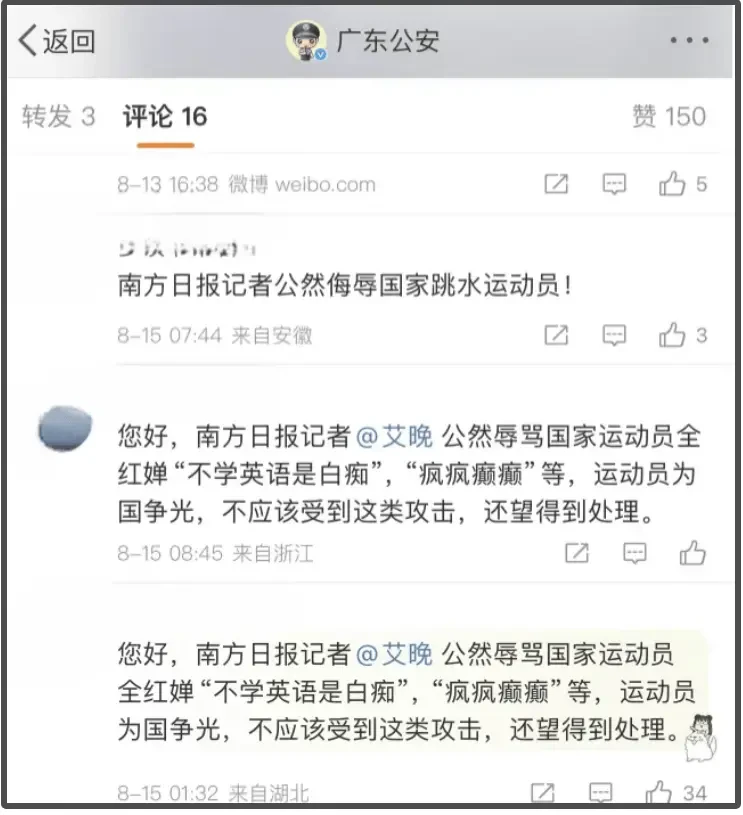Screen dimensions: 743x815
Task: Like the comment from 安徽
Action: pos(673,335)
